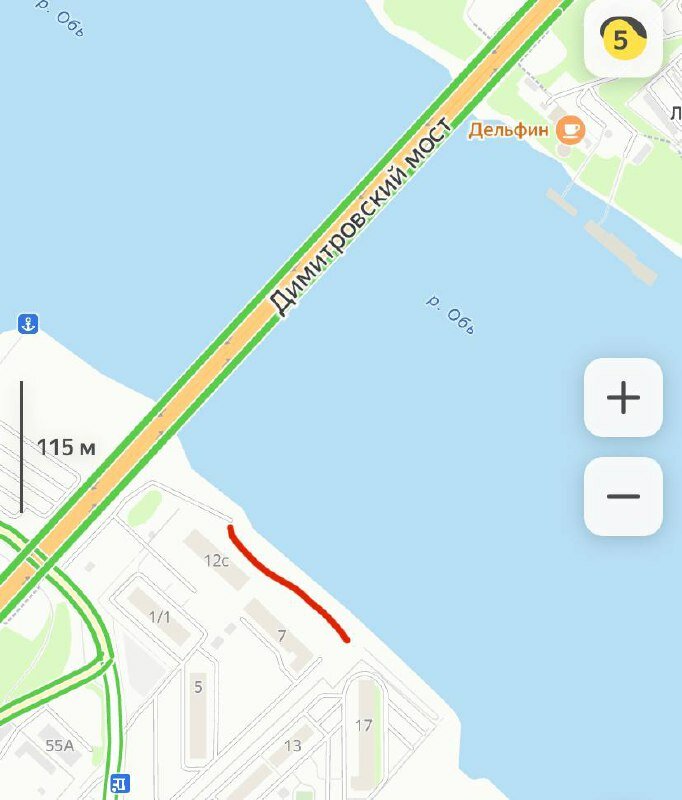
Task: Tap the anchor pier marker
Action: [28, 323]
